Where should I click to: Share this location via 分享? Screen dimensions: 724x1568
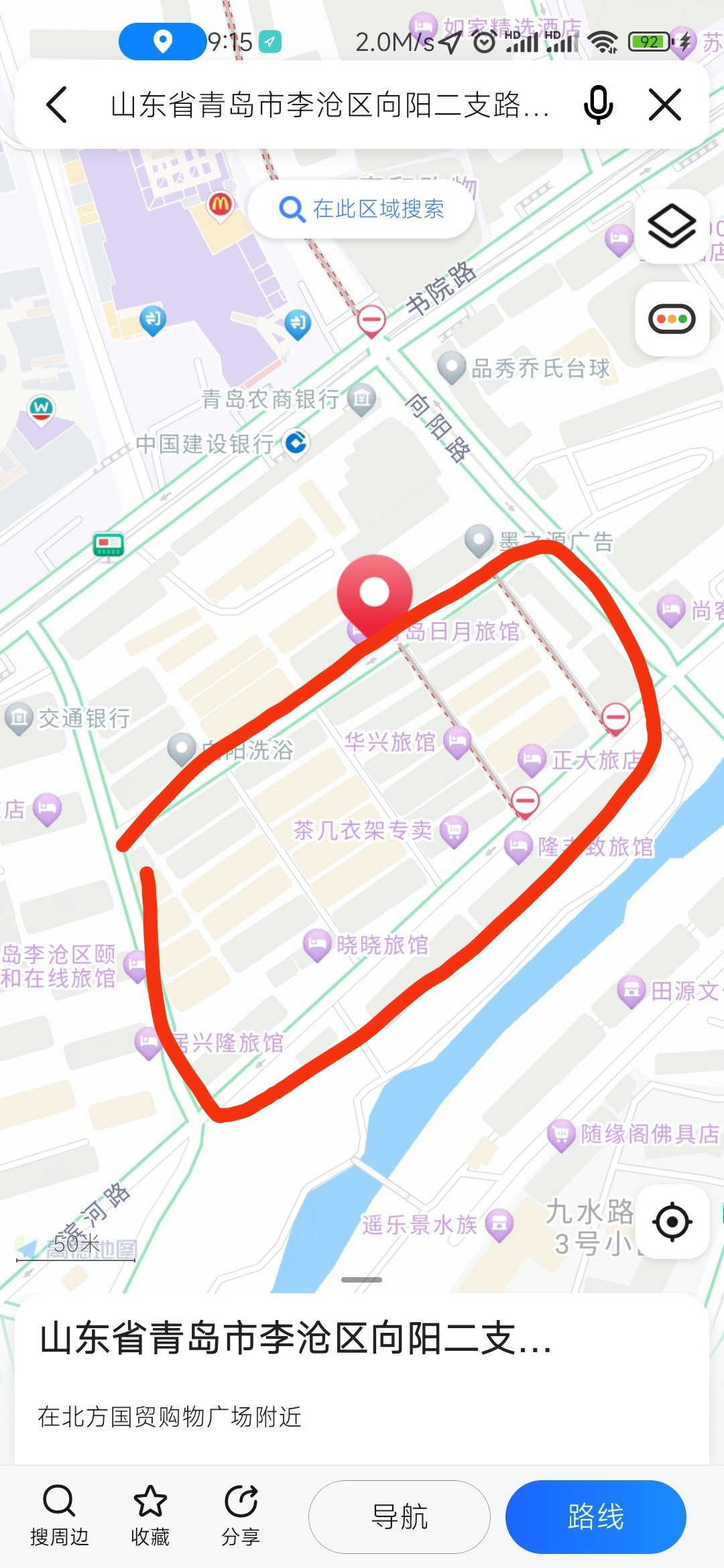tap(241, 1516)
